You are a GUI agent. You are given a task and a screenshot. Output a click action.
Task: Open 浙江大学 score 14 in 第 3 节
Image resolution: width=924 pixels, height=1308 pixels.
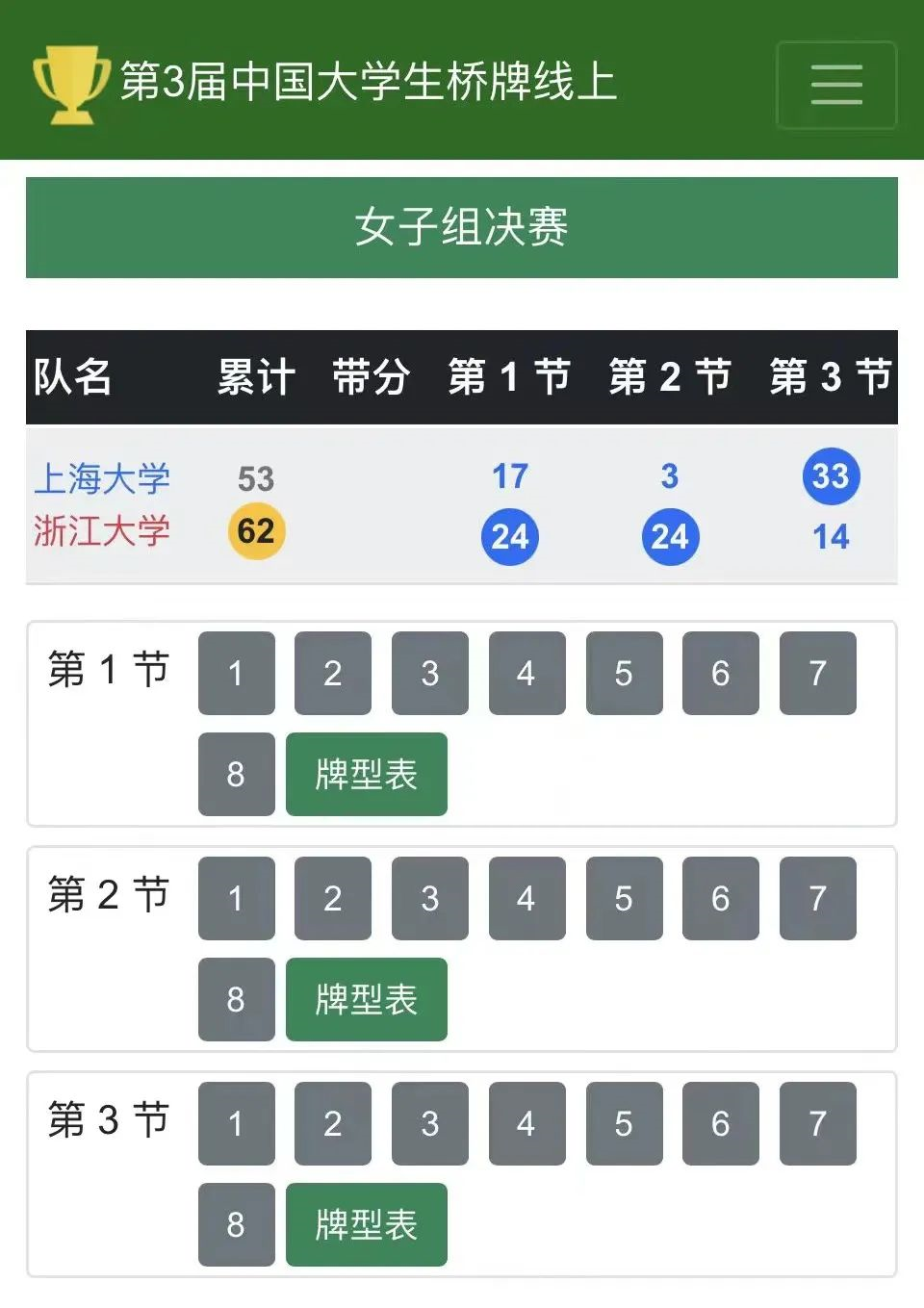831,537
